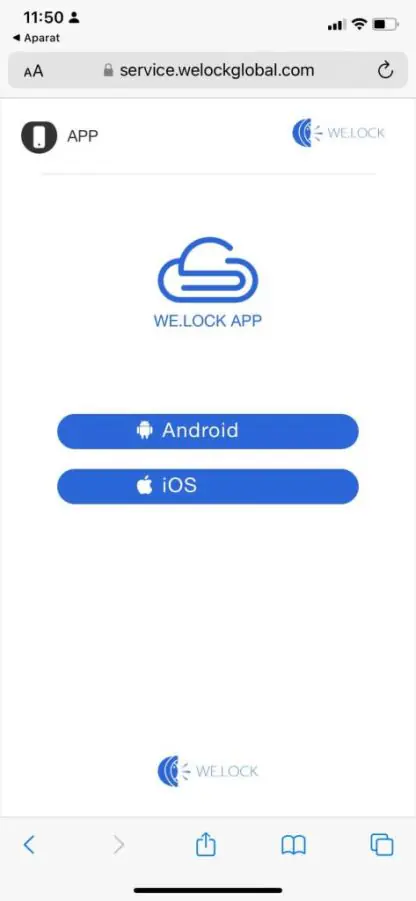Reload the page with the refresh icon

tap(384, 71)
